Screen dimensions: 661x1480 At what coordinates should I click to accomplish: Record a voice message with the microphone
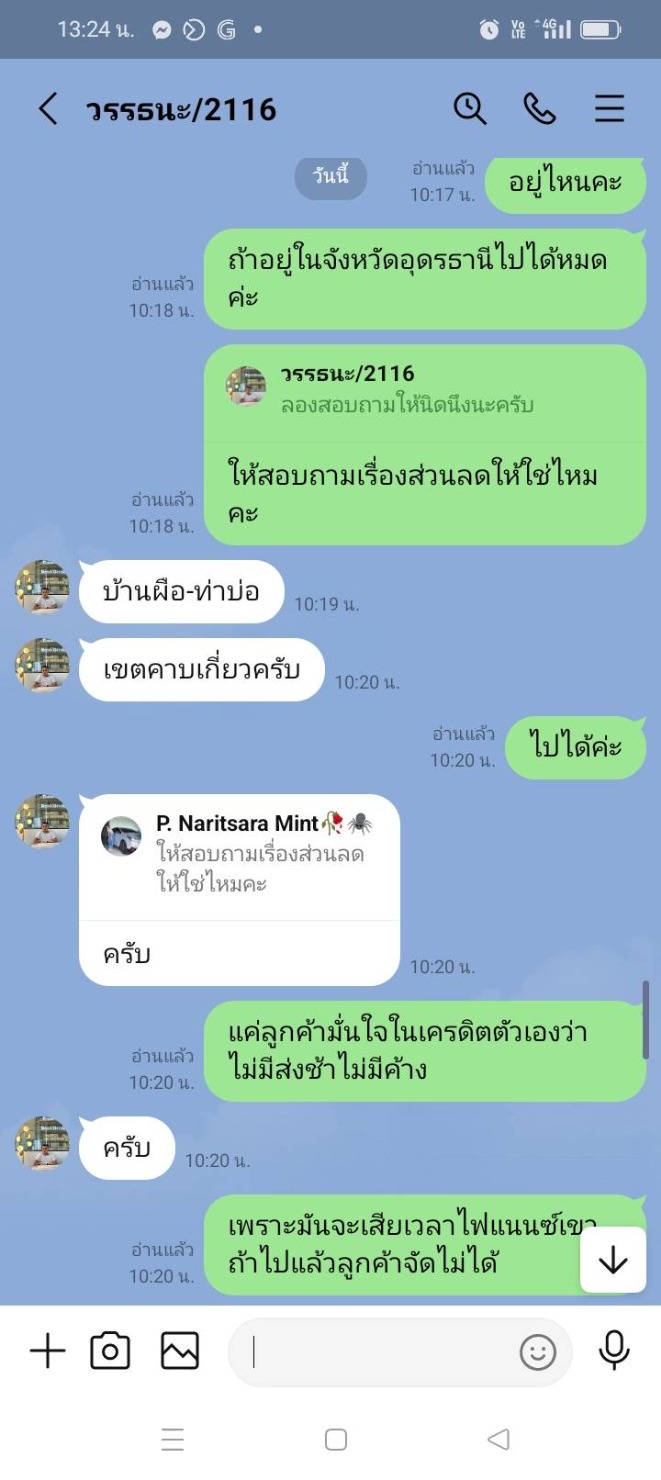point(614,1351)
